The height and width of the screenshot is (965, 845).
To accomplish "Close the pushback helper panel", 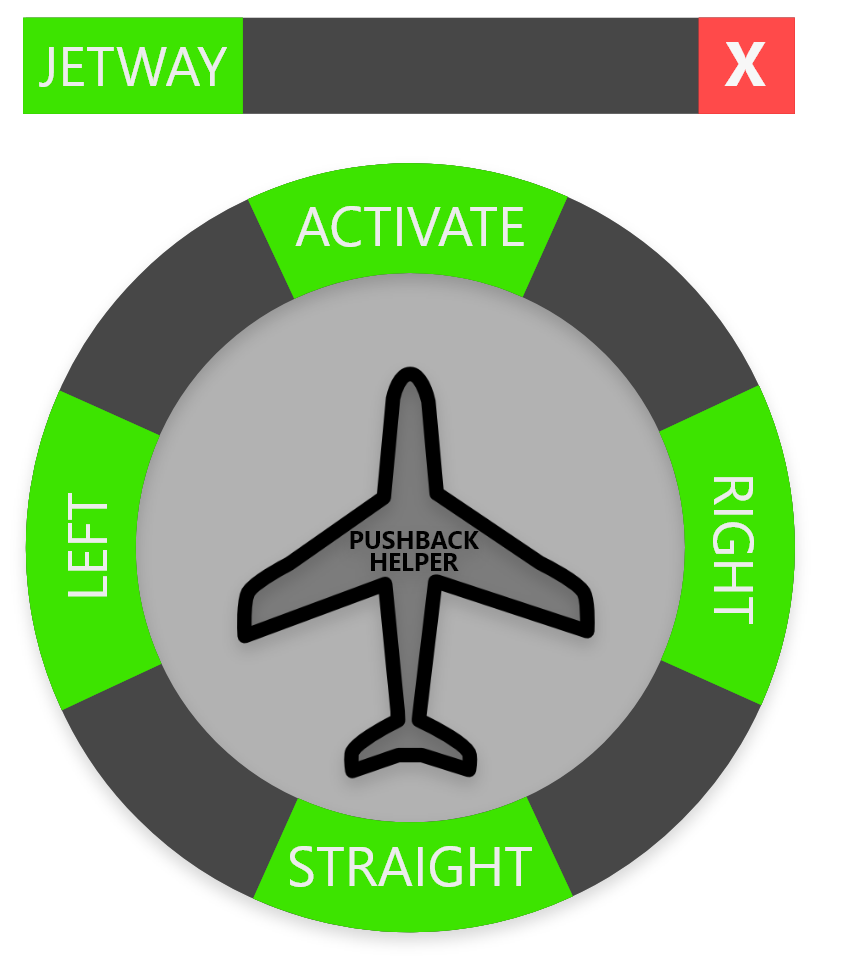I will coord(746,66).
